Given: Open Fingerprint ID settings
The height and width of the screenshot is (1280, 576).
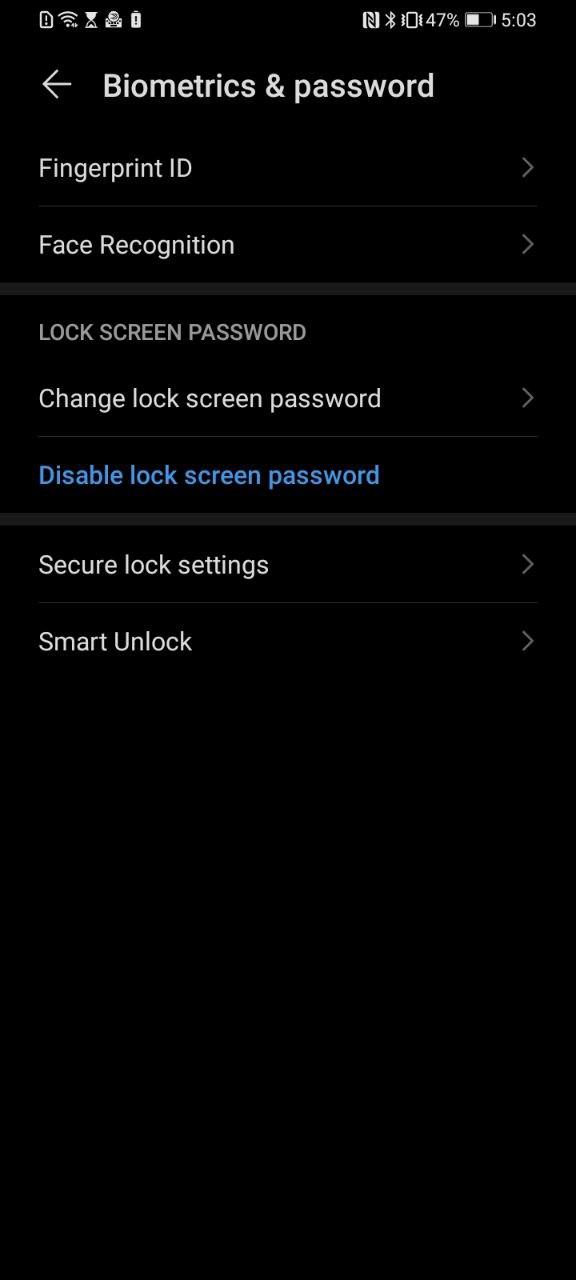Looking at the screenshot, I should [288, 168].
